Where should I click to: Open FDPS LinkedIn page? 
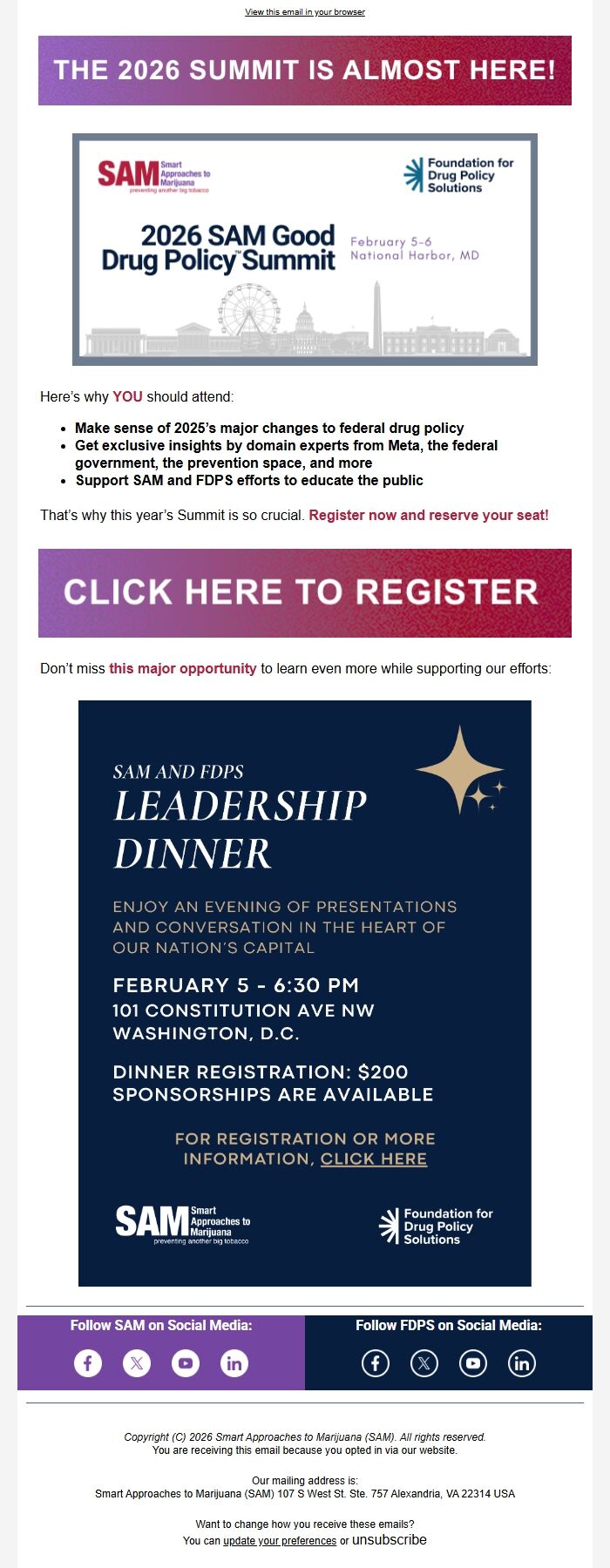pos(522,1363)
